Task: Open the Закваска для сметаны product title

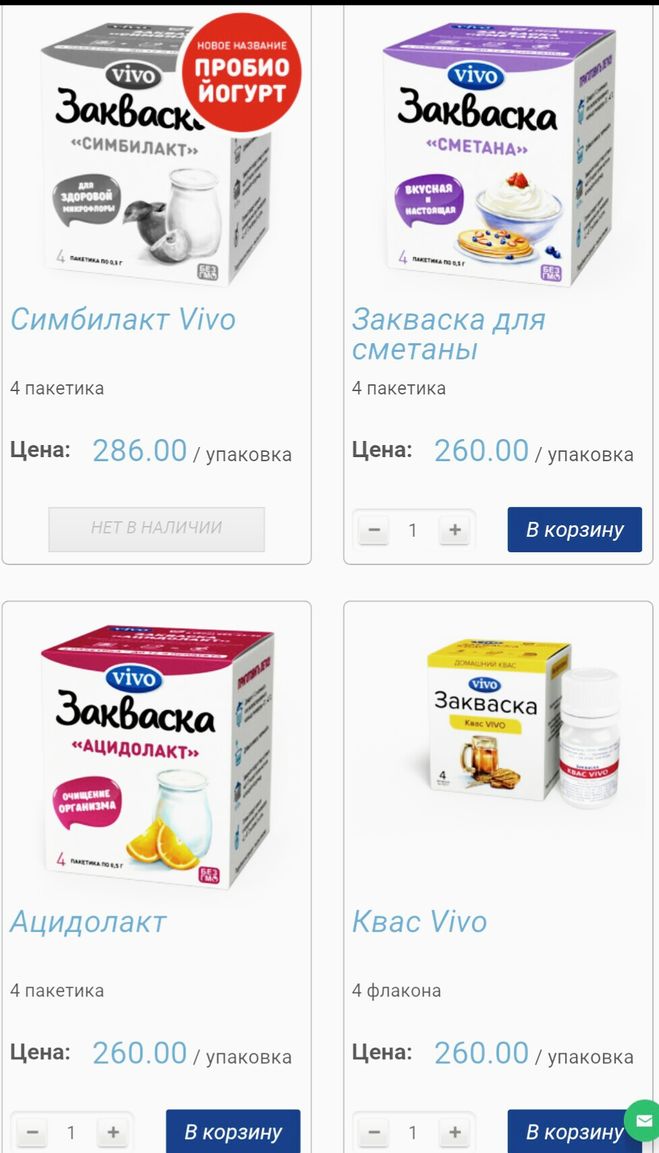Action: 449,335
